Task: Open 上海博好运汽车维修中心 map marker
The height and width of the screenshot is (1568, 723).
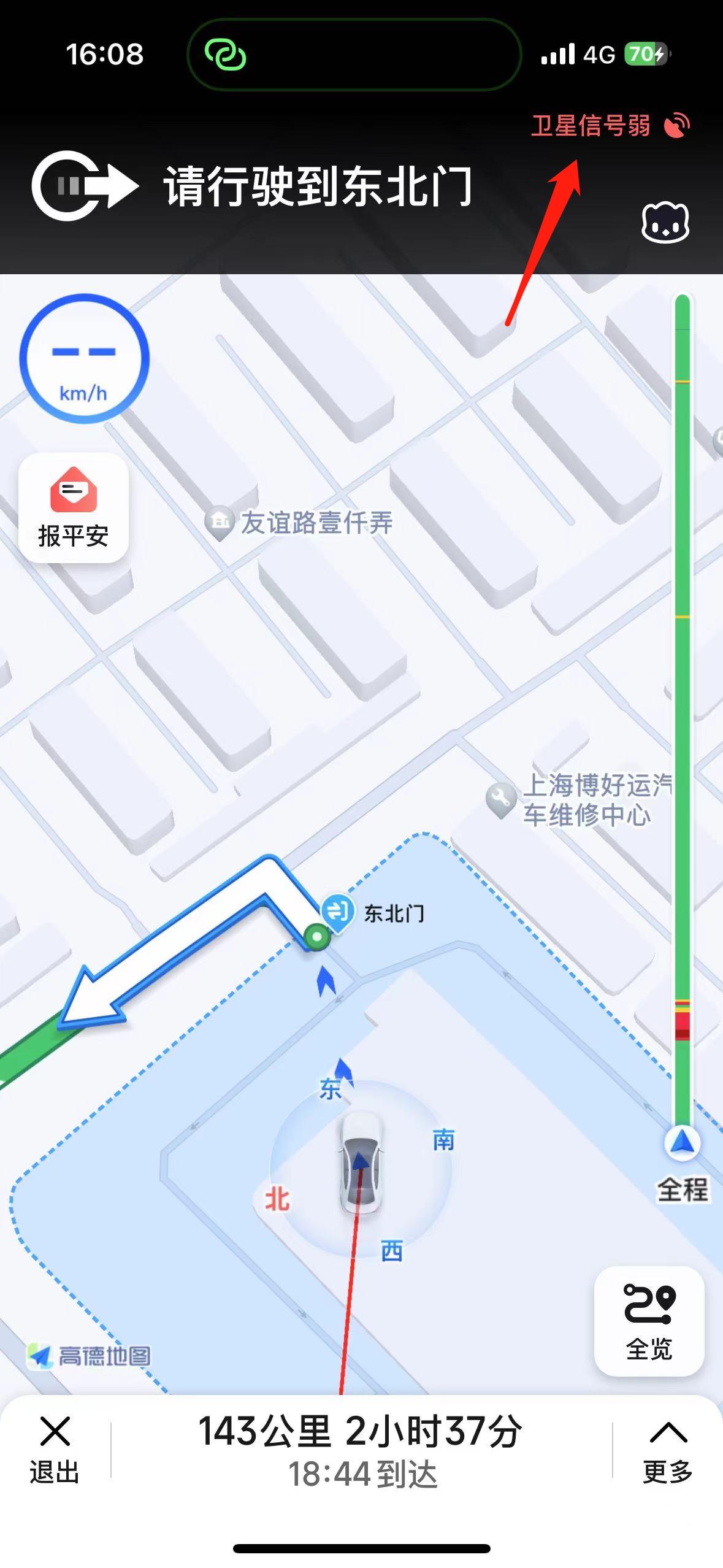Action: [x=501, y=799]
